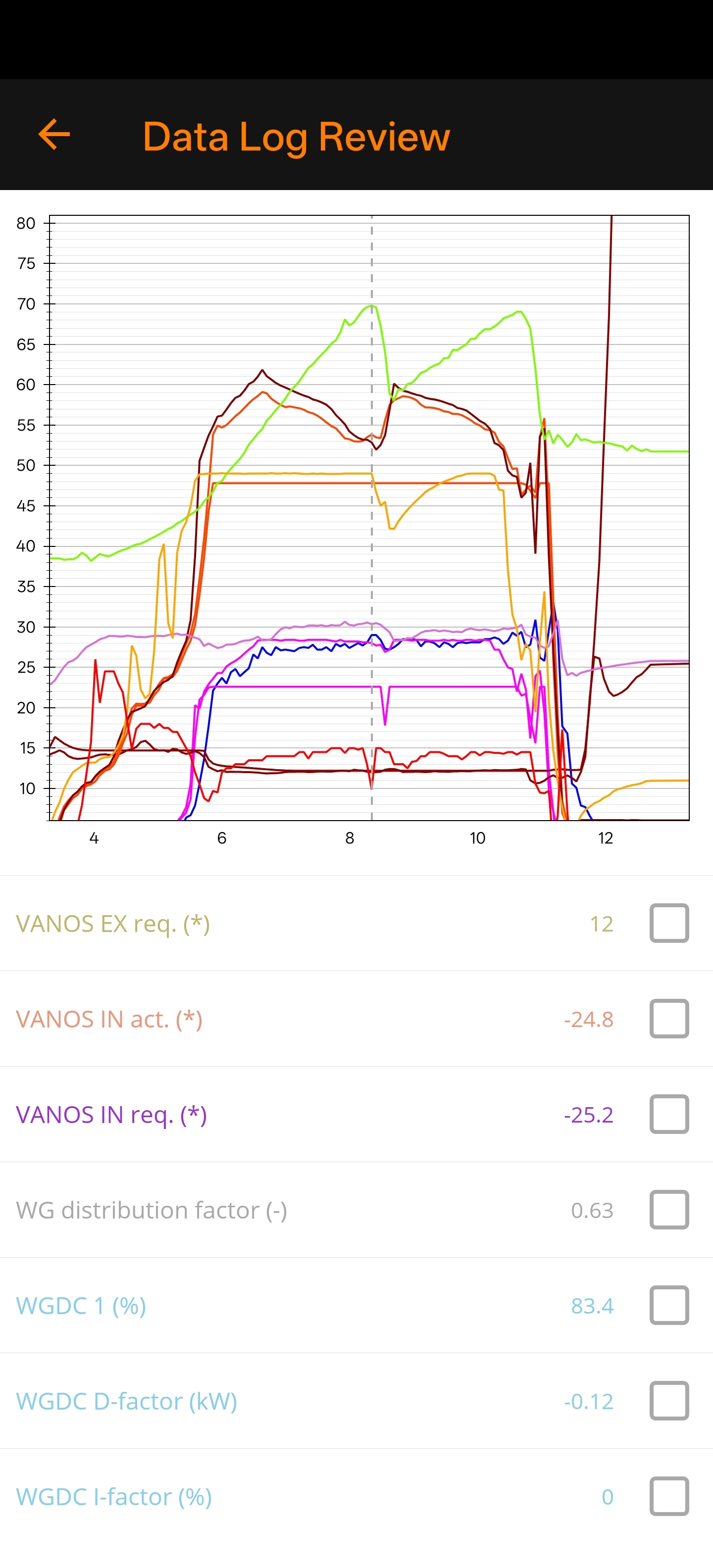Enable the VANOS IN act. checkbox
Screen dimensions: 713x1568
(668, 1020)
